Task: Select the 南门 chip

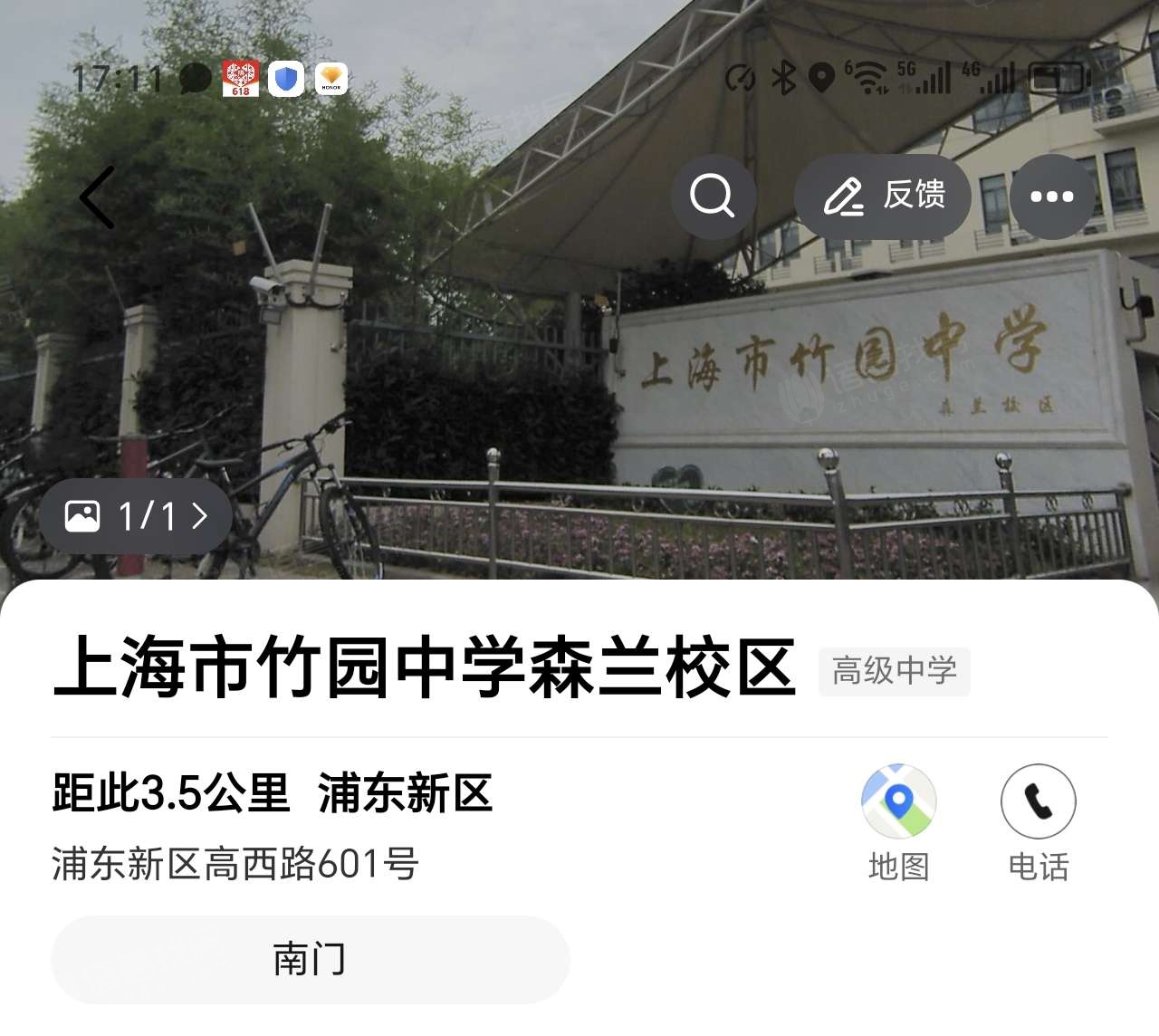Action: [310, 959]
